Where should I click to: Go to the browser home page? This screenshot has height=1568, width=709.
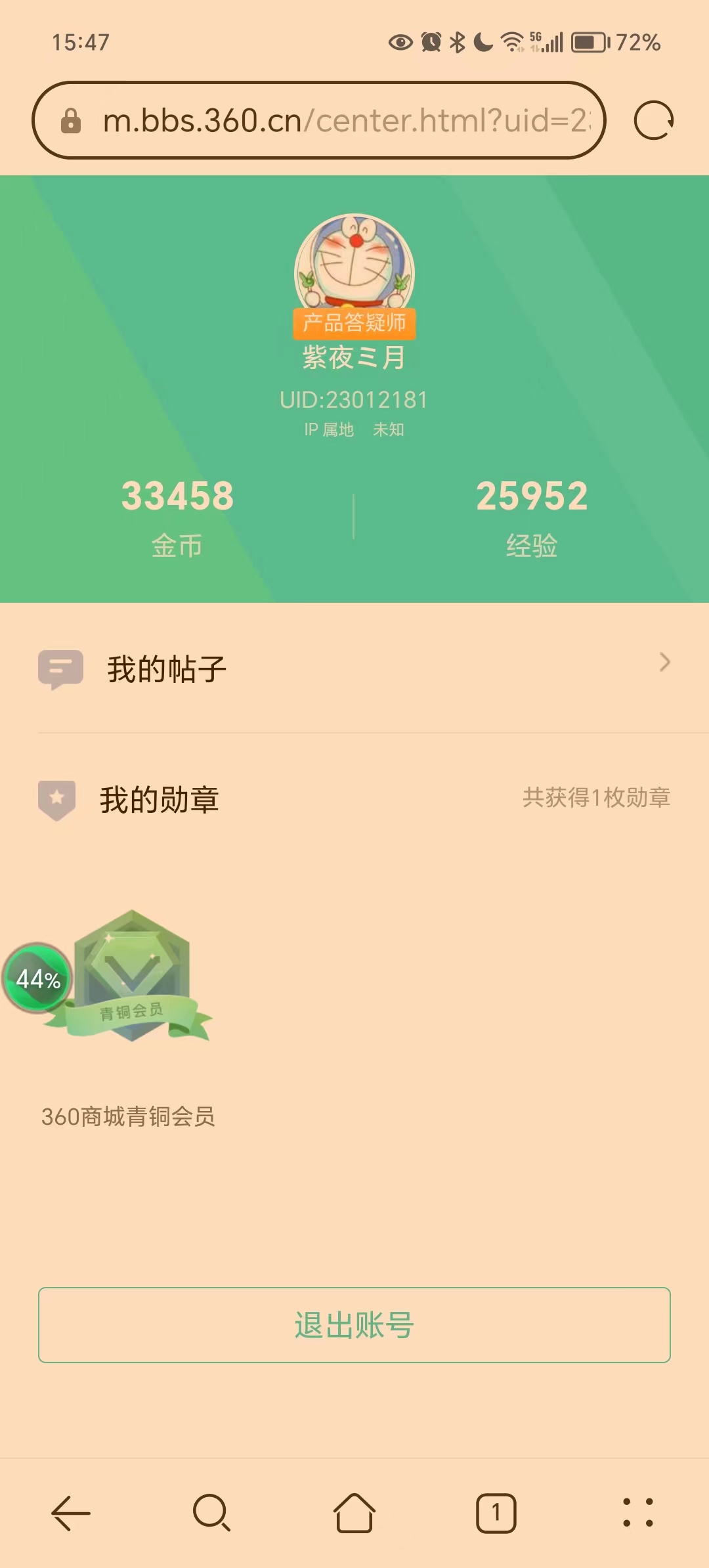[354, 1513]
